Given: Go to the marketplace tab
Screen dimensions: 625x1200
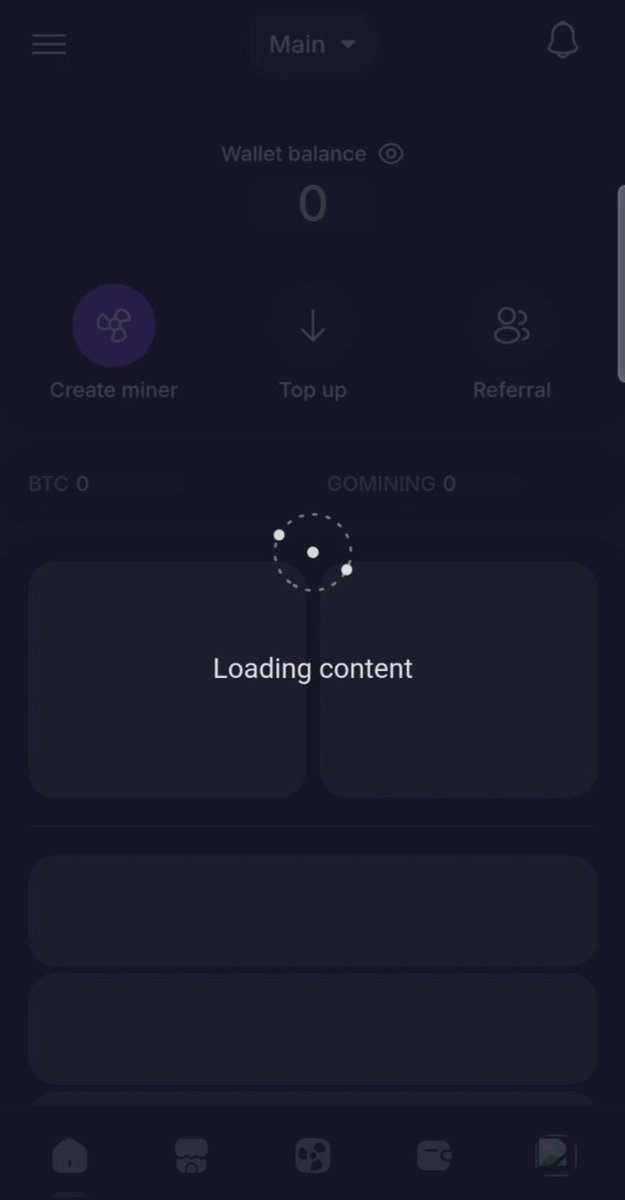Looking at the screenshot, I should point(191,1156).
